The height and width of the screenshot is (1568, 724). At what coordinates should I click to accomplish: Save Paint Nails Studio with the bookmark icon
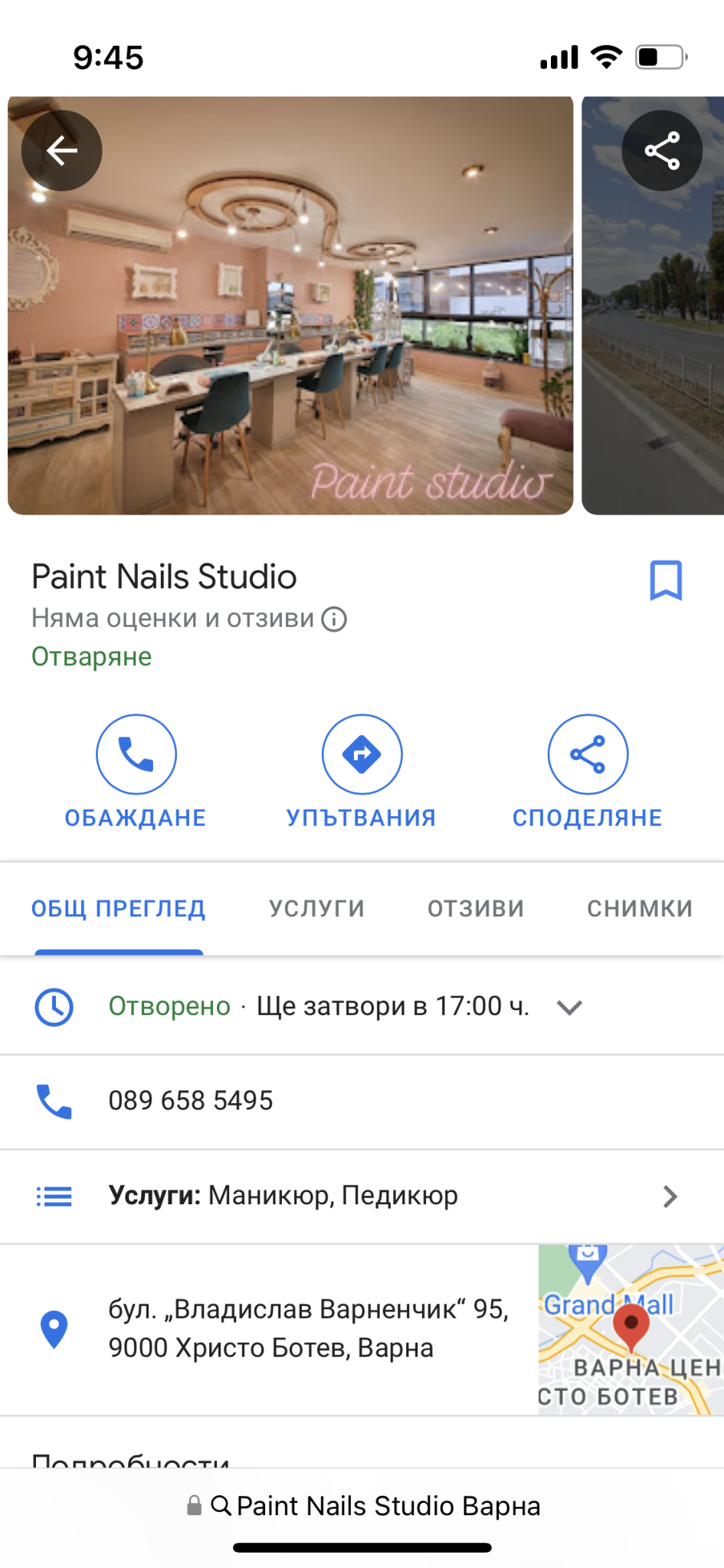[666, 580]
